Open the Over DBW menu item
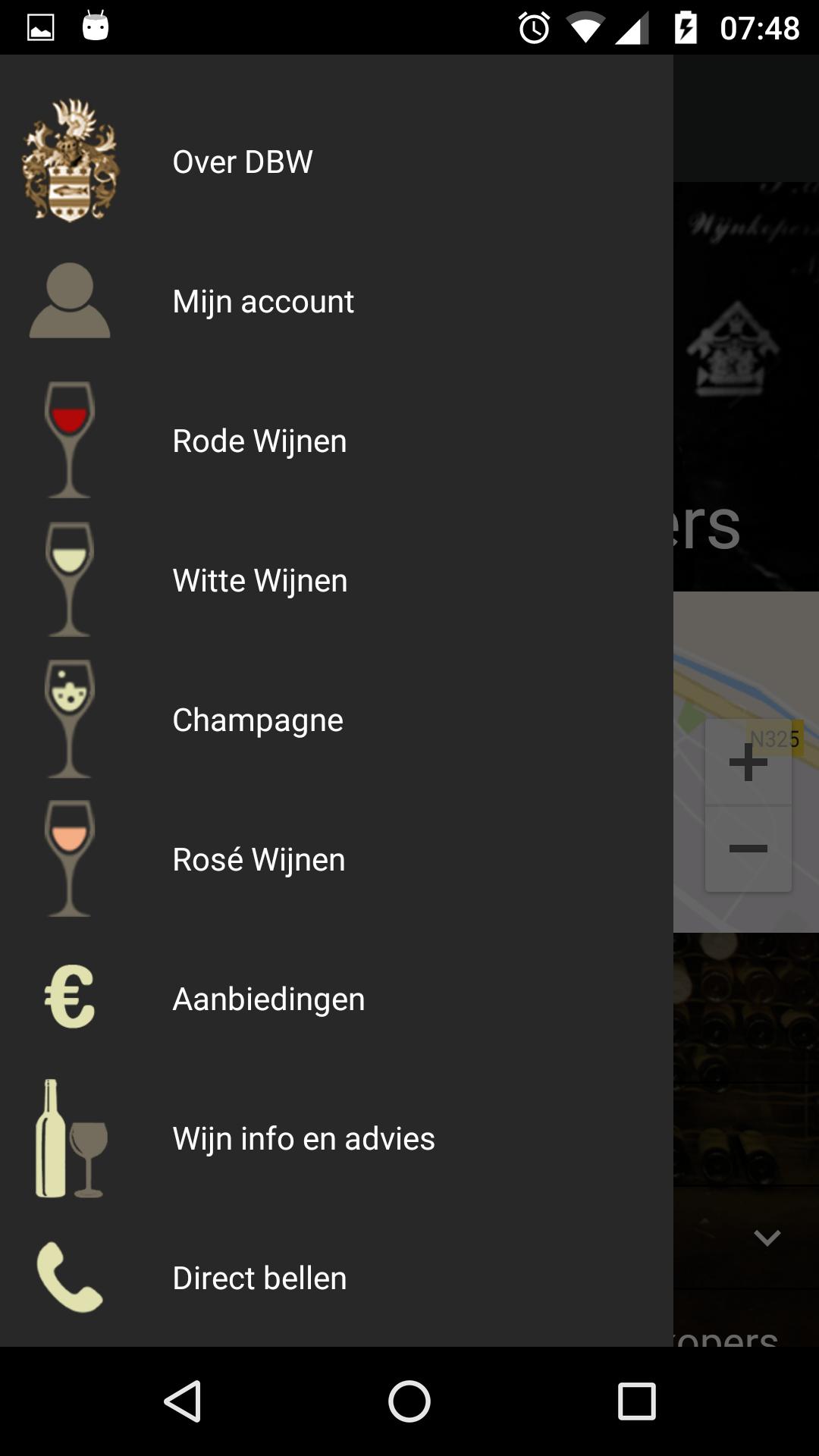Screen dimensions: 819x1456 pyautogui.click(x=243, y=162)
